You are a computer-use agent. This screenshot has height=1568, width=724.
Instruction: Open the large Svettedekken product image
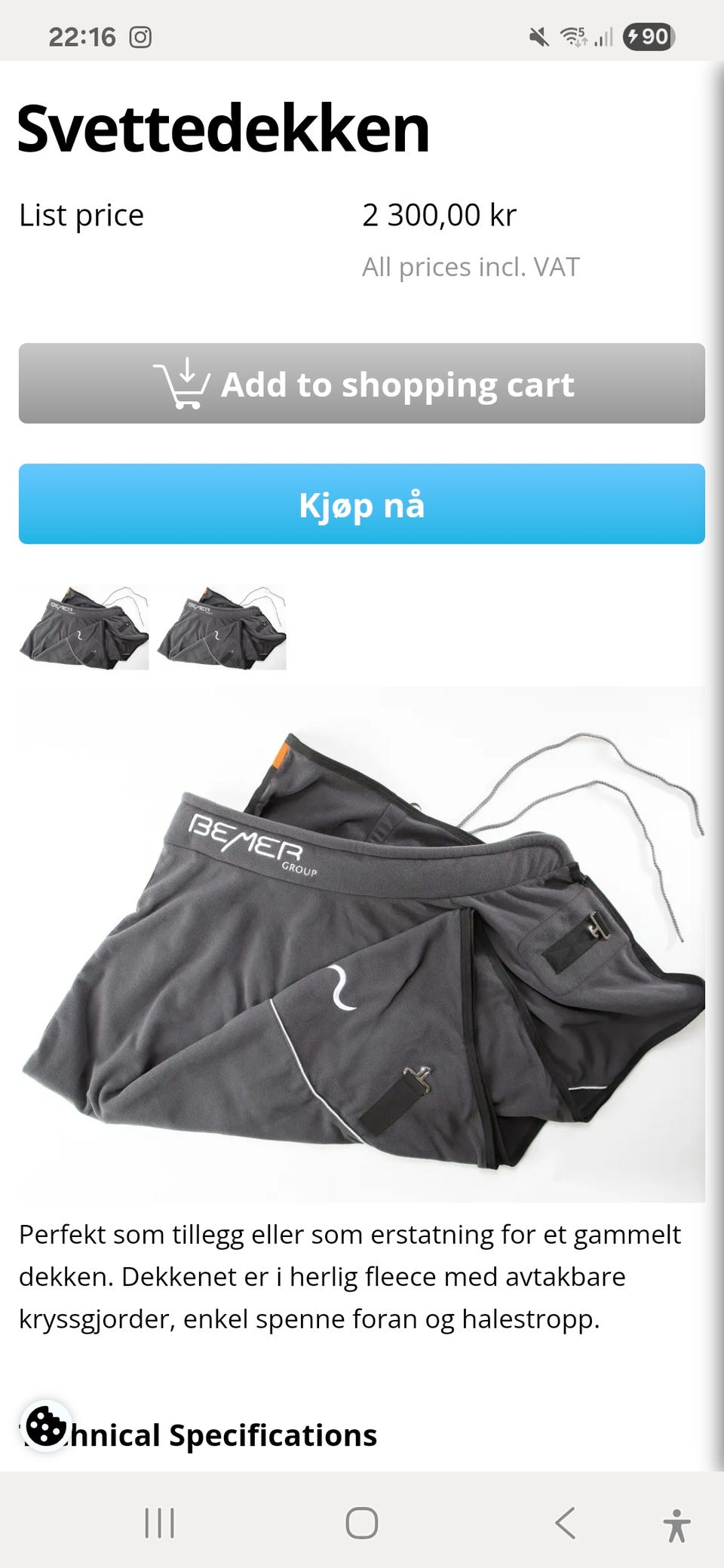[x=362, y=944]
